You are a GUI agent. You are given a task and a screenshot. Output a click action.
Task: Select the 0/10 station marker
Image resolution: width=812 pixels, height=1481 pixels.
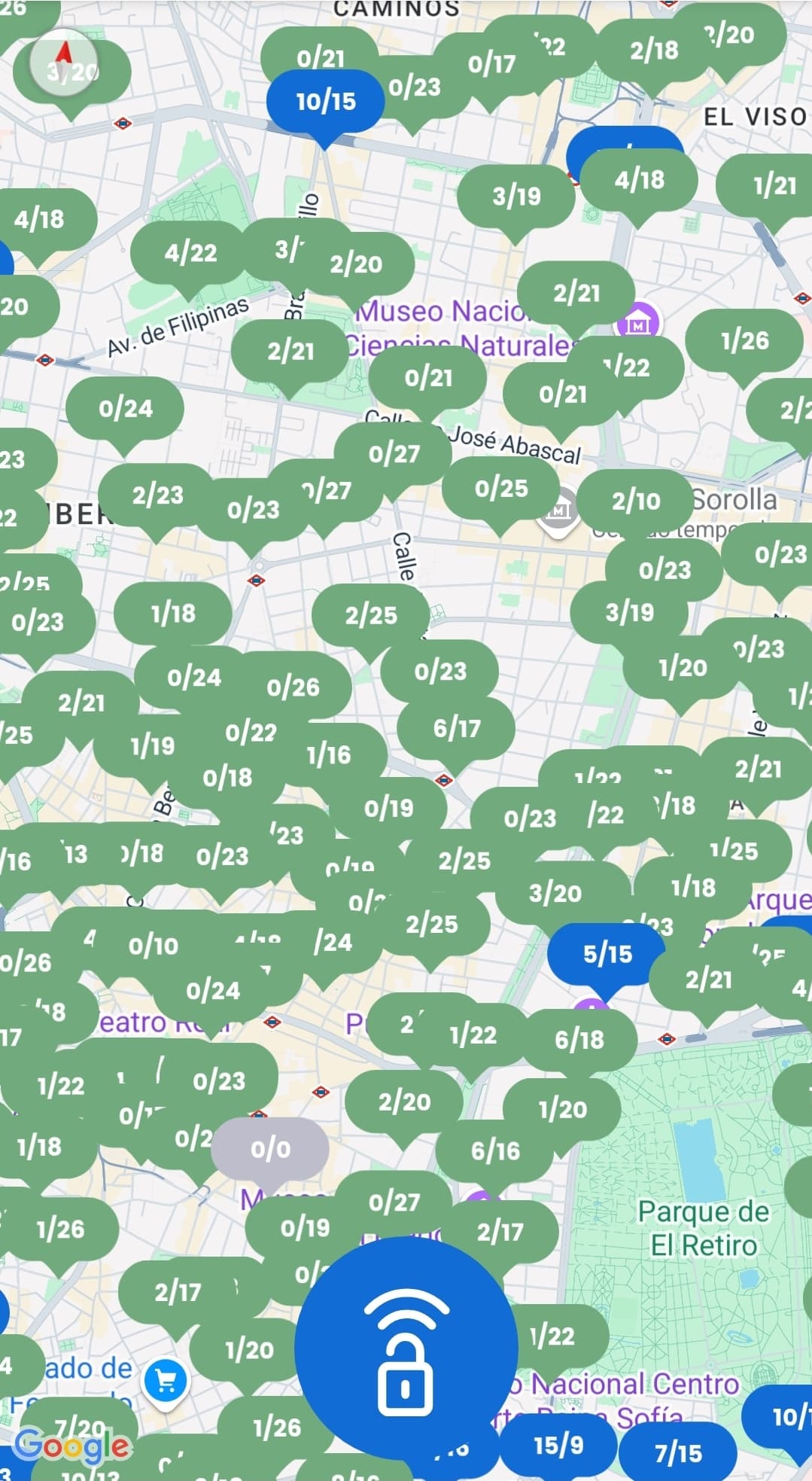tap(153, 946)
